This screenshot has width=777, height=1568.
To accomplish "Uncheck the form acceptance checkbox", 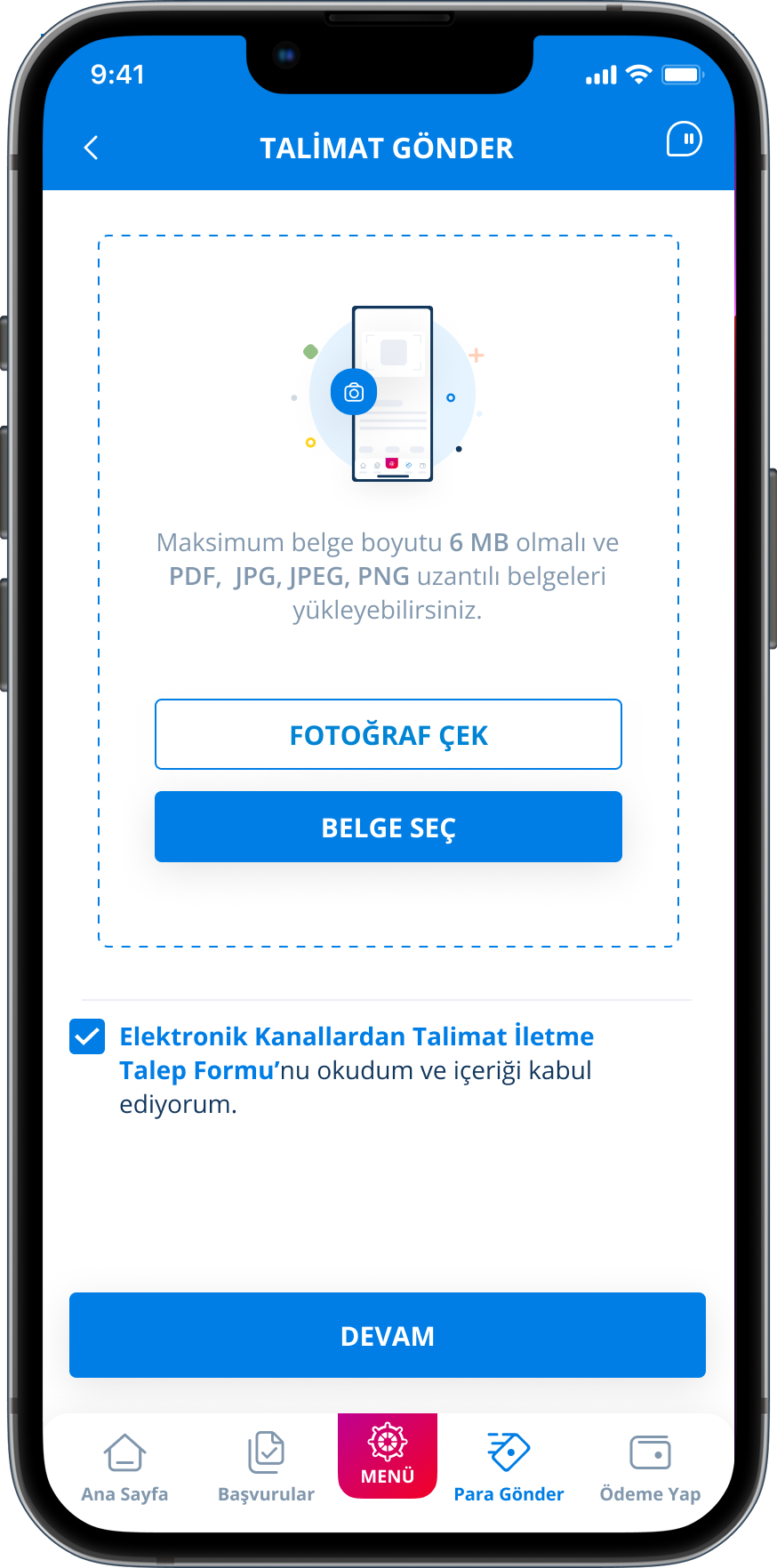I will coord(87,1036).
